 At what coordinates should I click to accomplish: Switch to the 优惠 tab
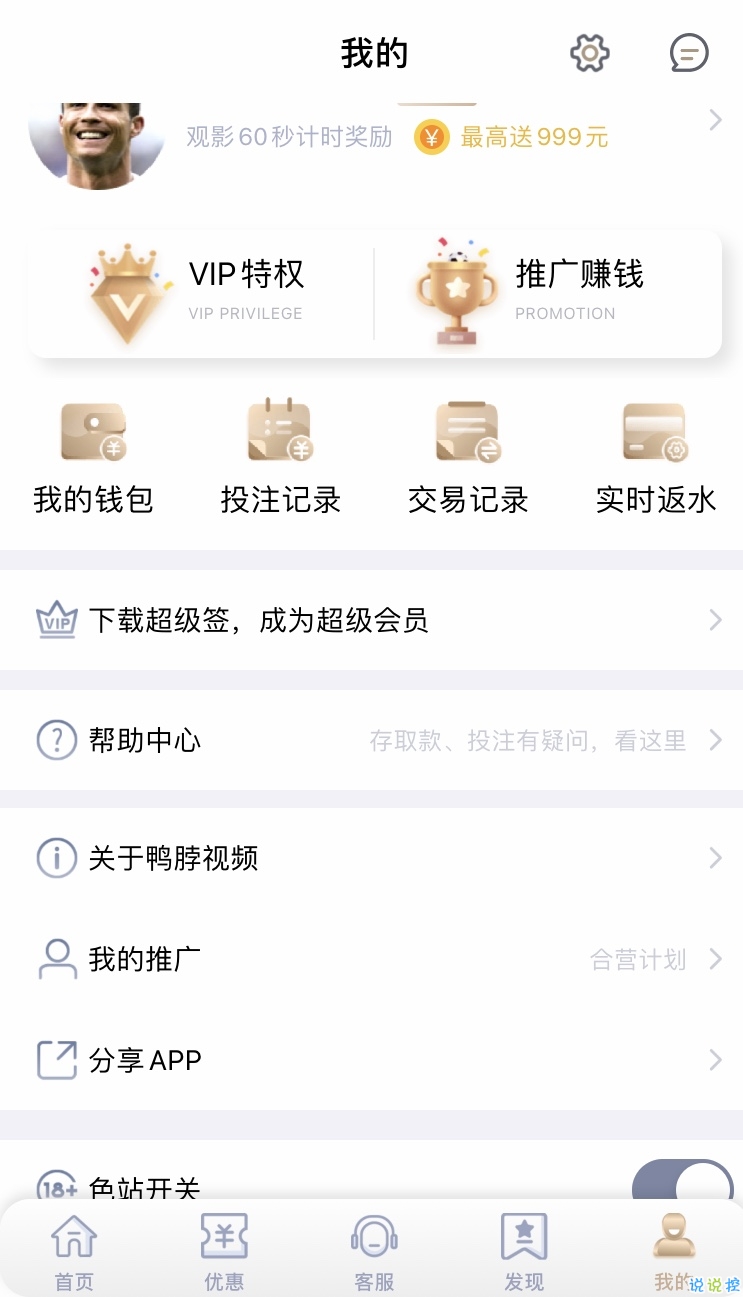[224, 1250]
